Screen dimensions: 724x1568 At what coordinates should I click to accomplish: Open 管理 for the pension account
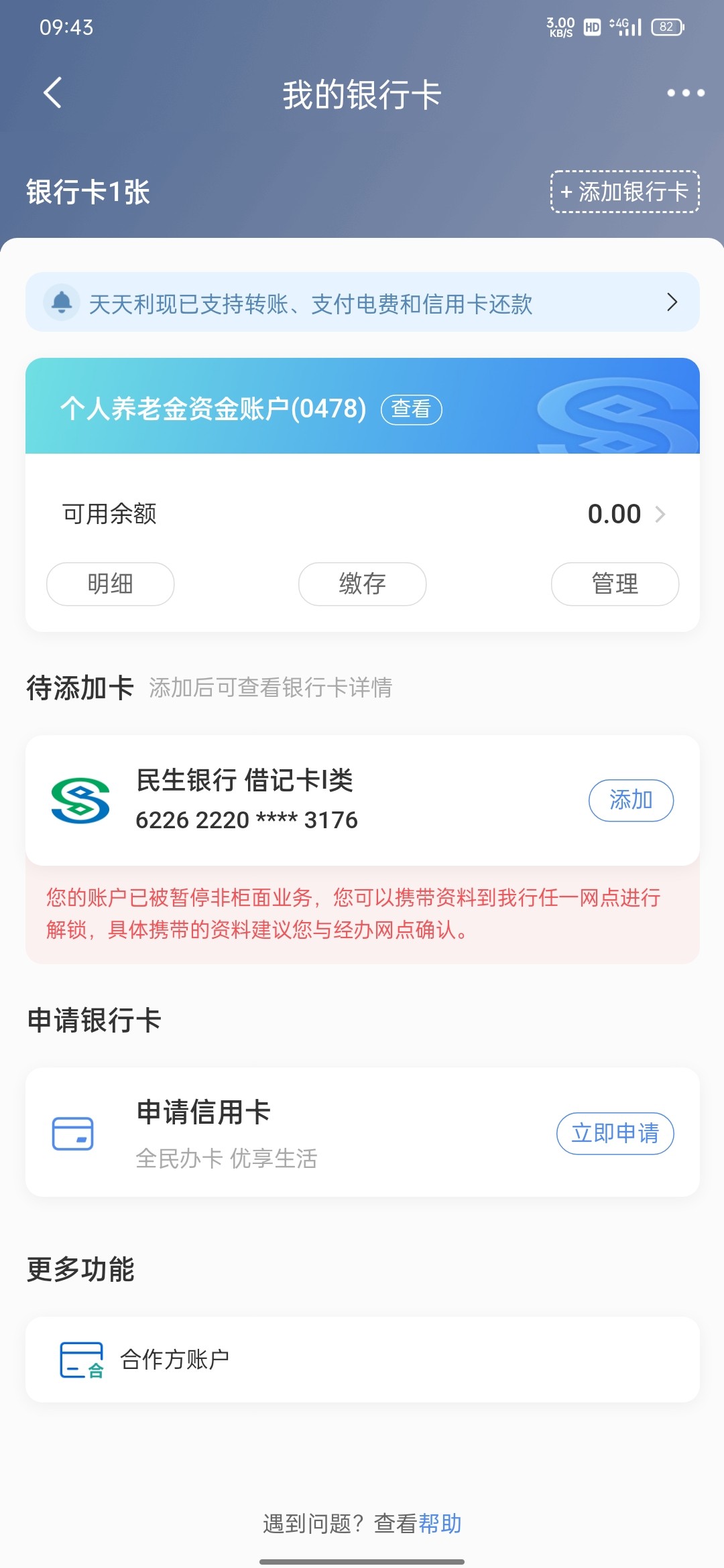tap(615, 584)
